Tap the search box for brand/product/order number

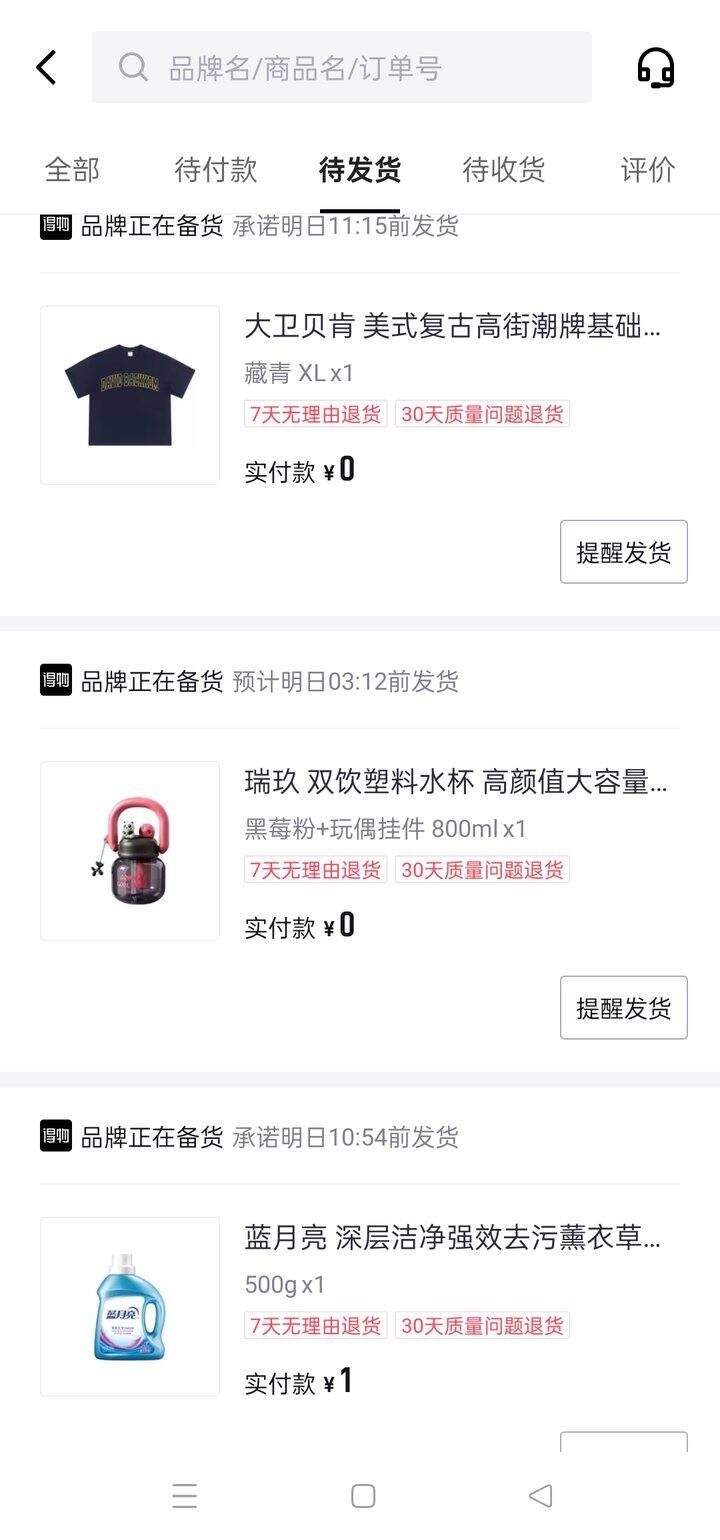(x=342, y=68)
